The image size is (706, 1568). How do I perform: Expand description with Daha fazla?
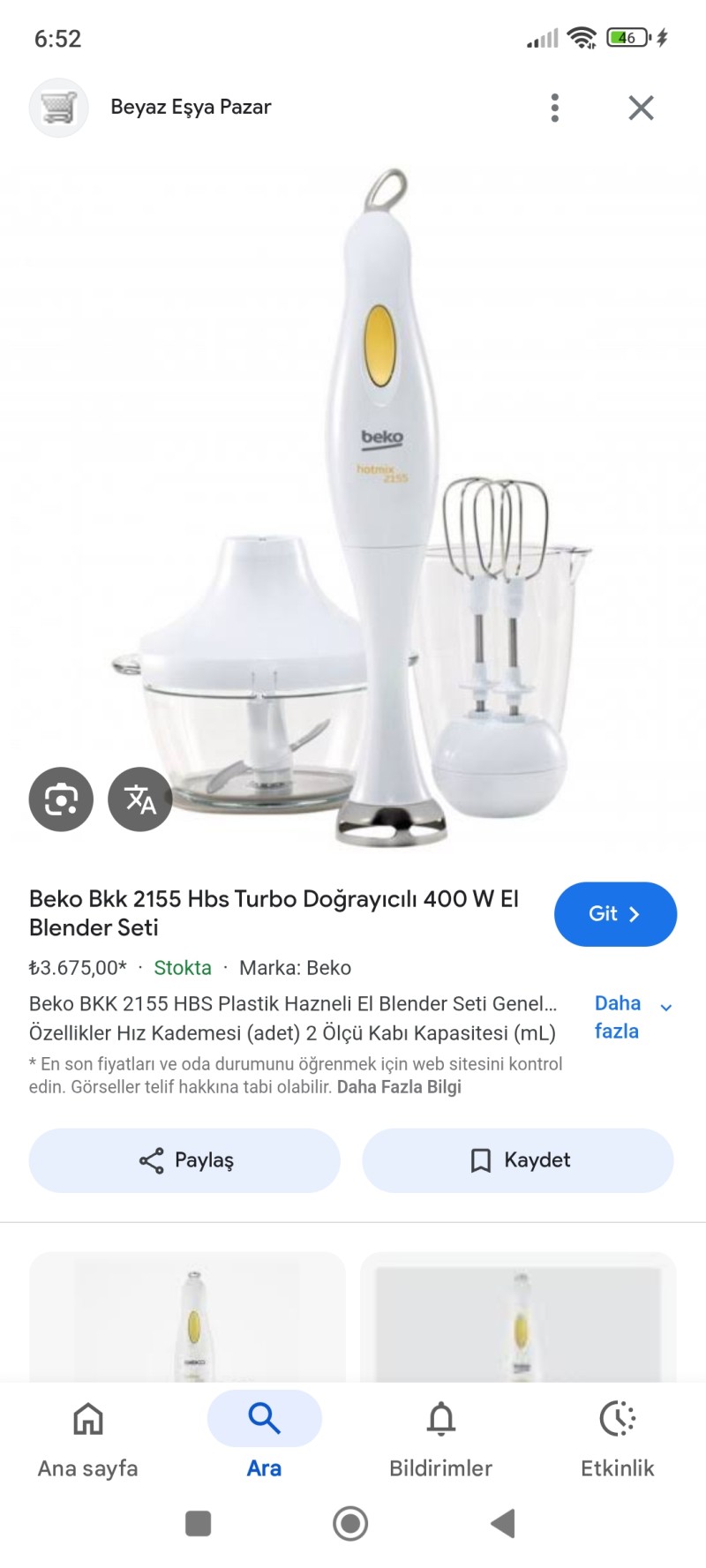click(630, 1017)
